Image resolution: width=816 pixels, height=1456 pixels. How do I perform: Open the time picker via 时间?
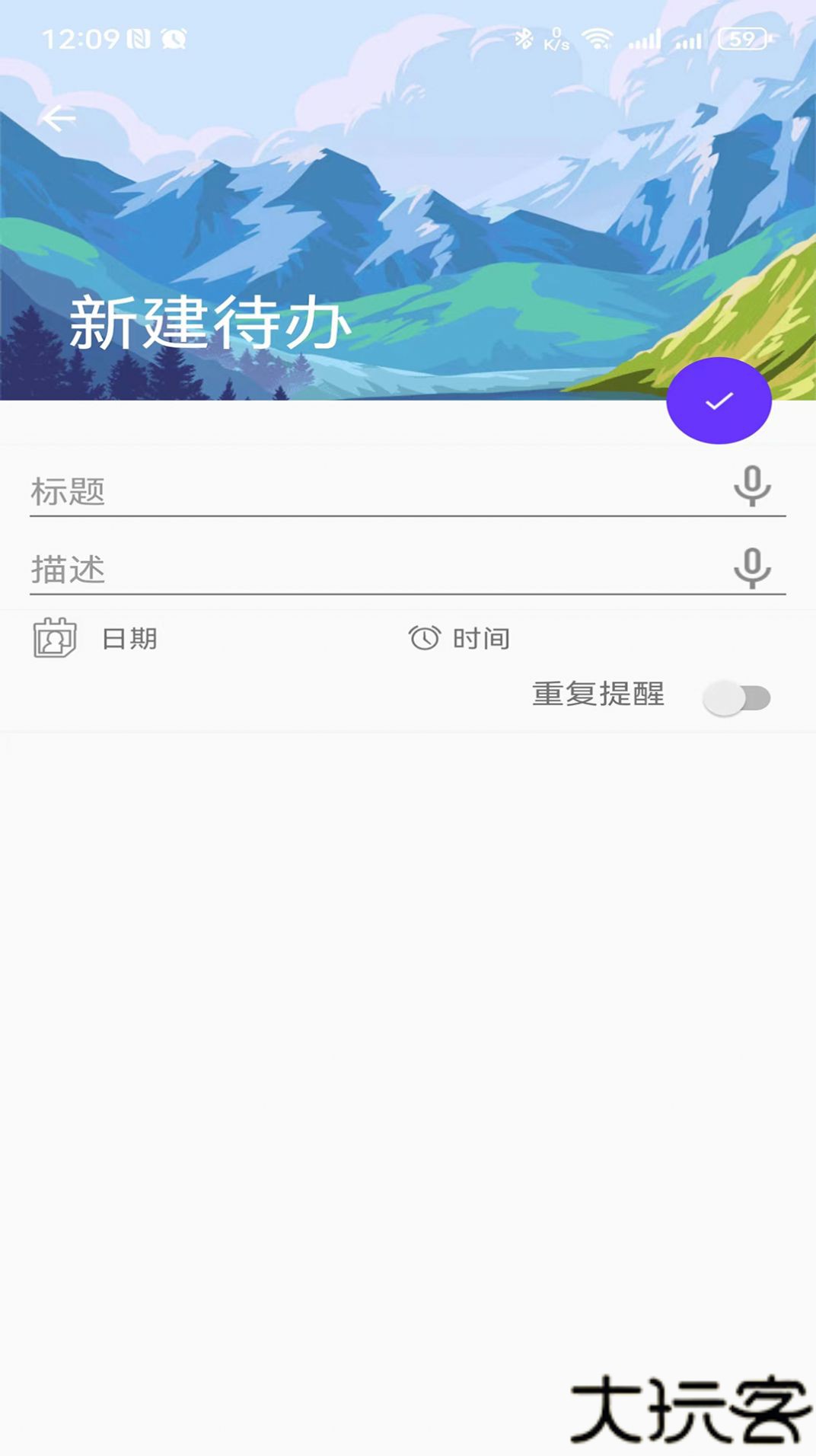(480, 640)
